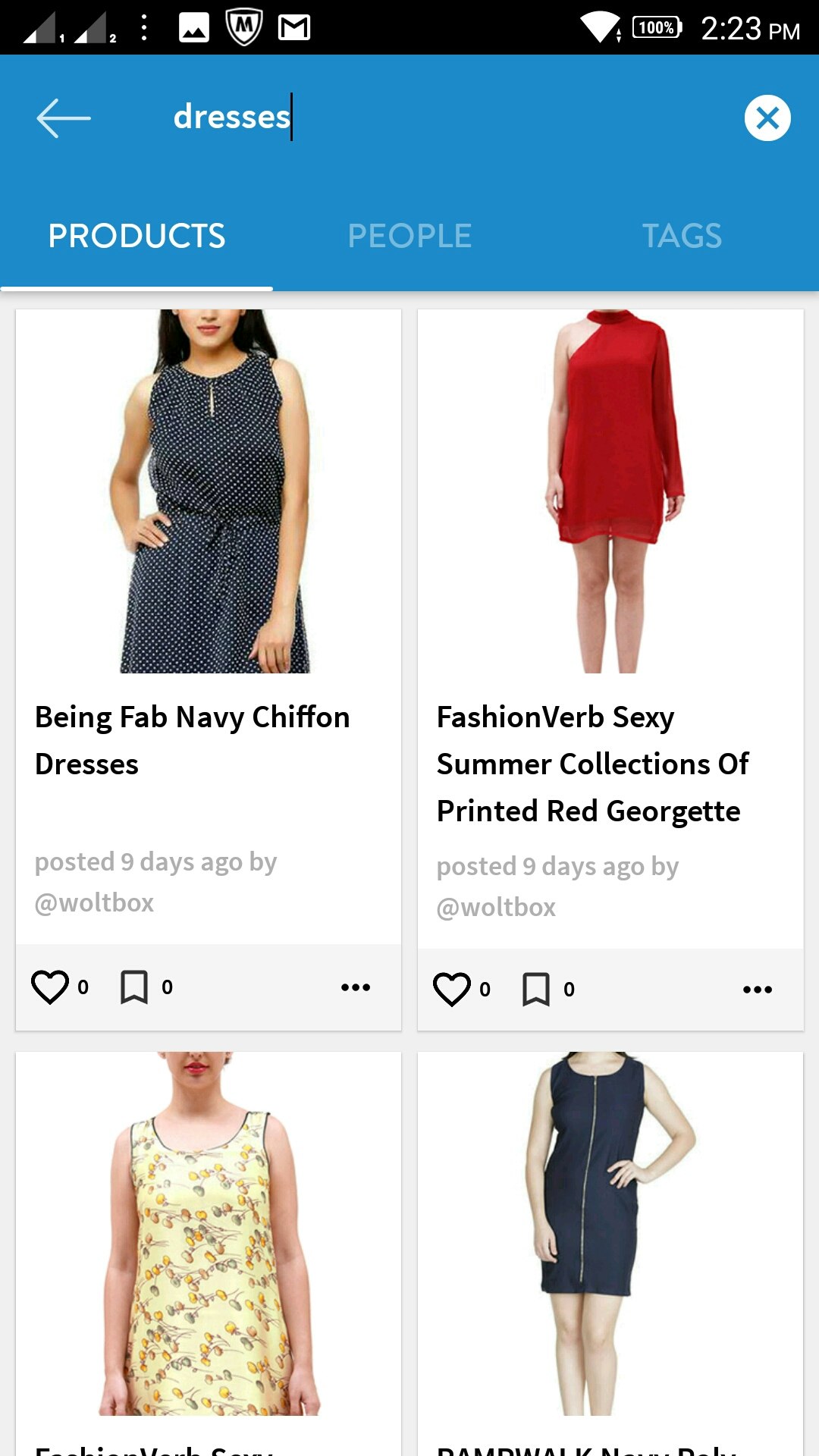Open more options for the Being Fab dress

(356, 987)
